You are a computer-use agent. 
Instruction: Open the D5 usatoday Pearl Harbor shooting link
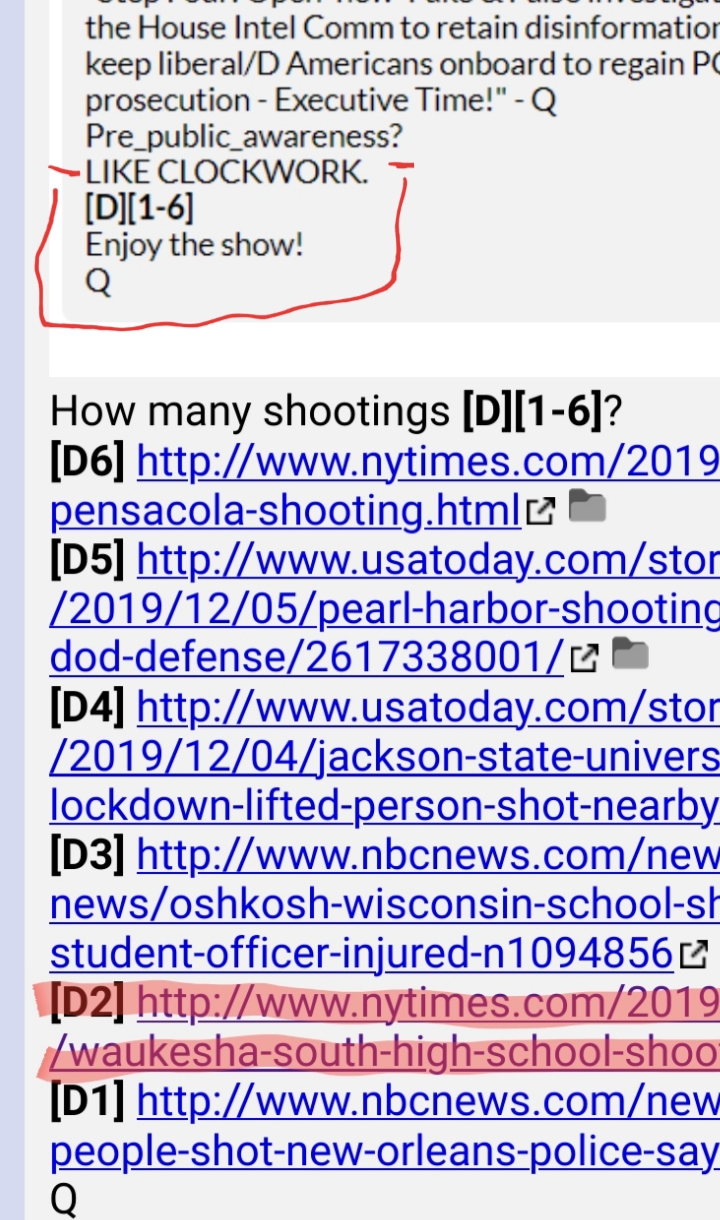[385, 609]
